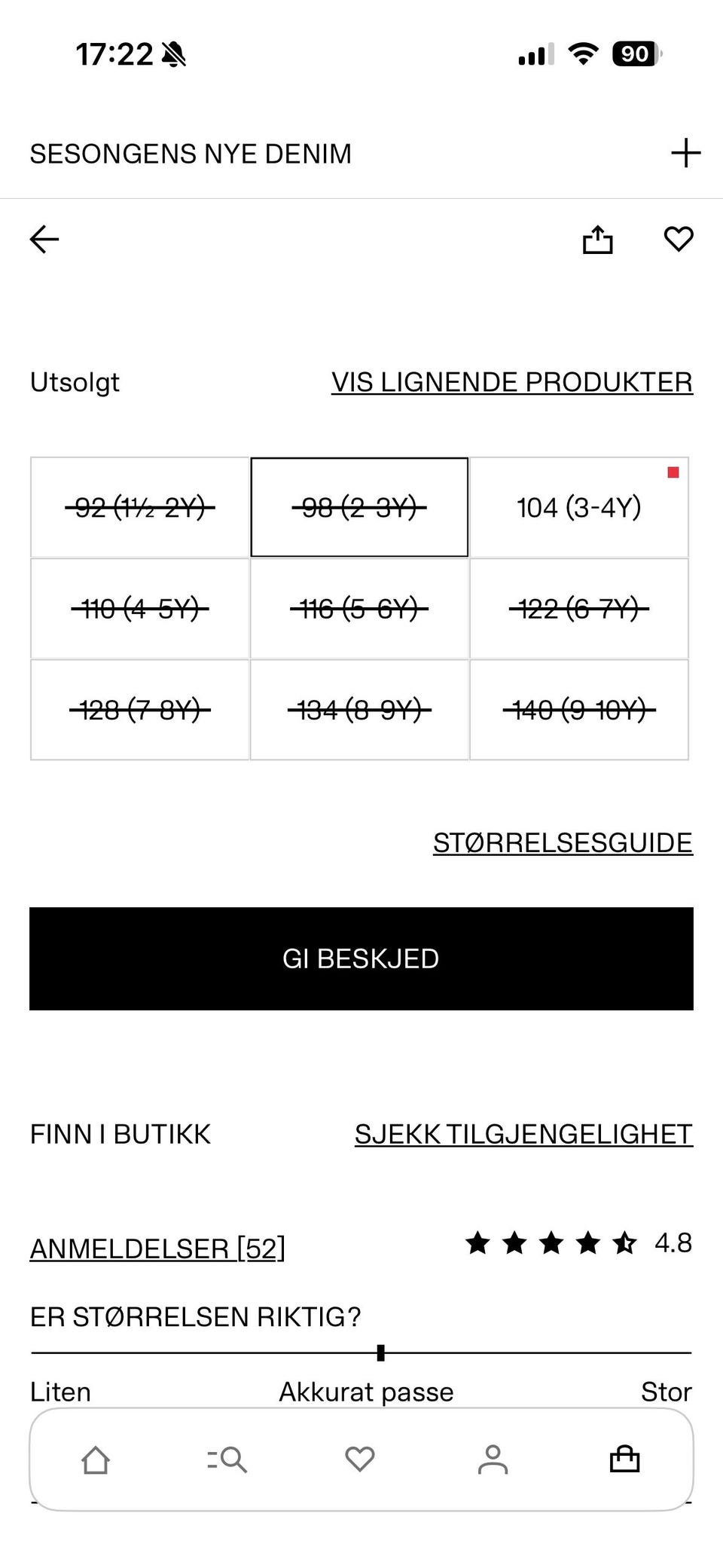Open favorites heart in bottom navigation

click(x=360, y=1460)
